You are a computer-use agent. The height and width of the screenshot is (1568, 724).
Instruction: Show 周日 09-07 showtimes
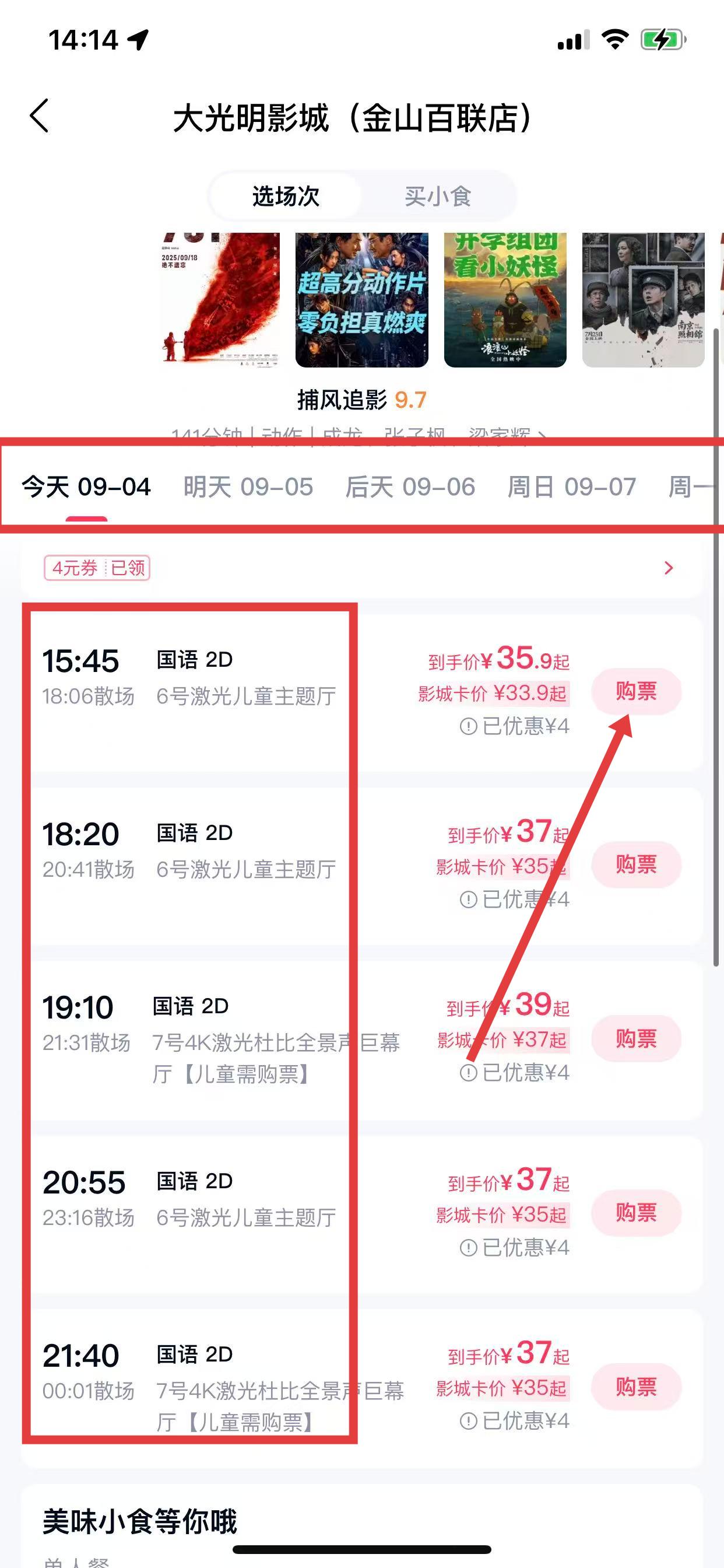(x=572, y=487)
